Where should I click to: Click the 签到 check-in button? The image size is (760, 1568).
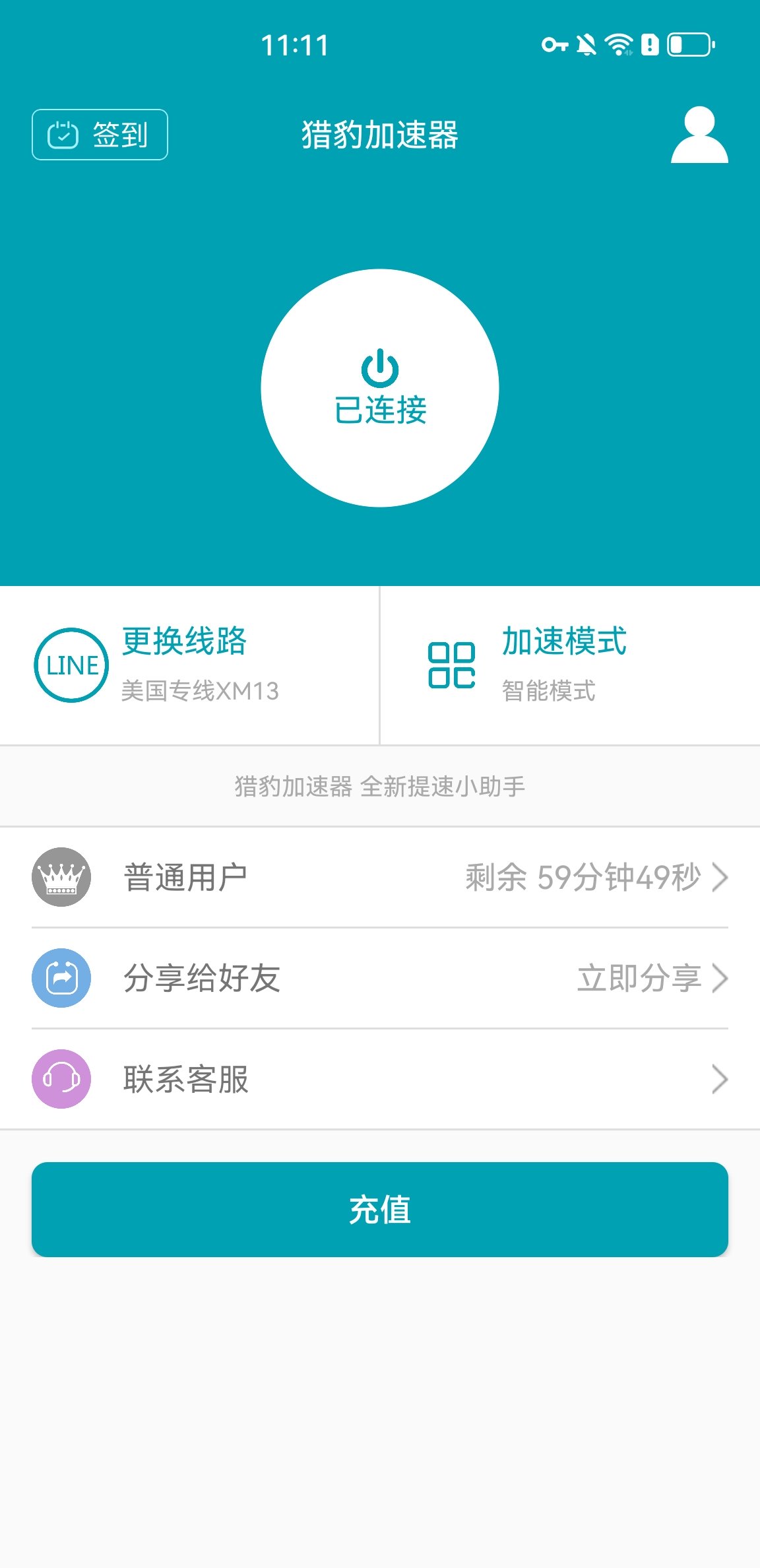pyautogui.click(x=99, y=133)
